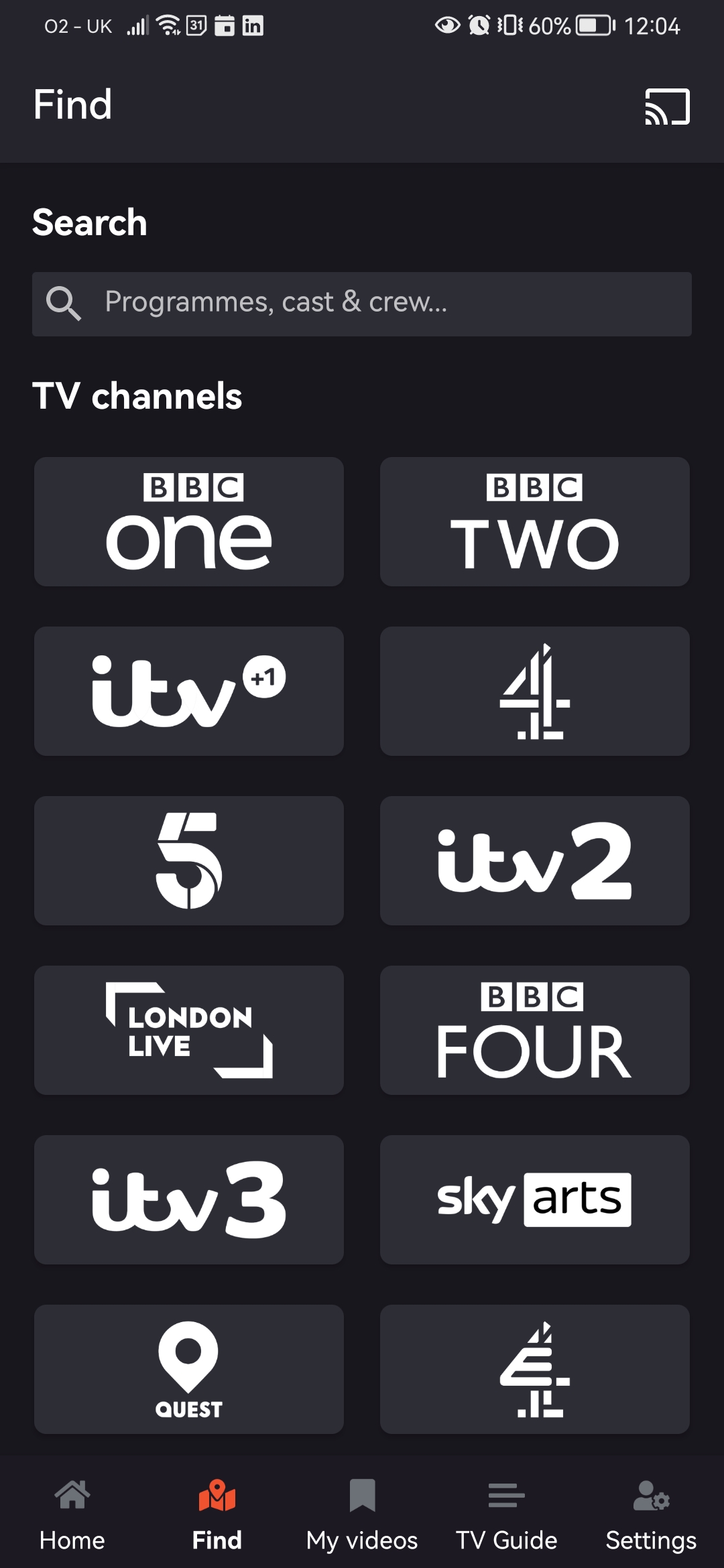Select the ITV2 channel
The width and height of the screenshot is (724, 1568).
point(535,860)
